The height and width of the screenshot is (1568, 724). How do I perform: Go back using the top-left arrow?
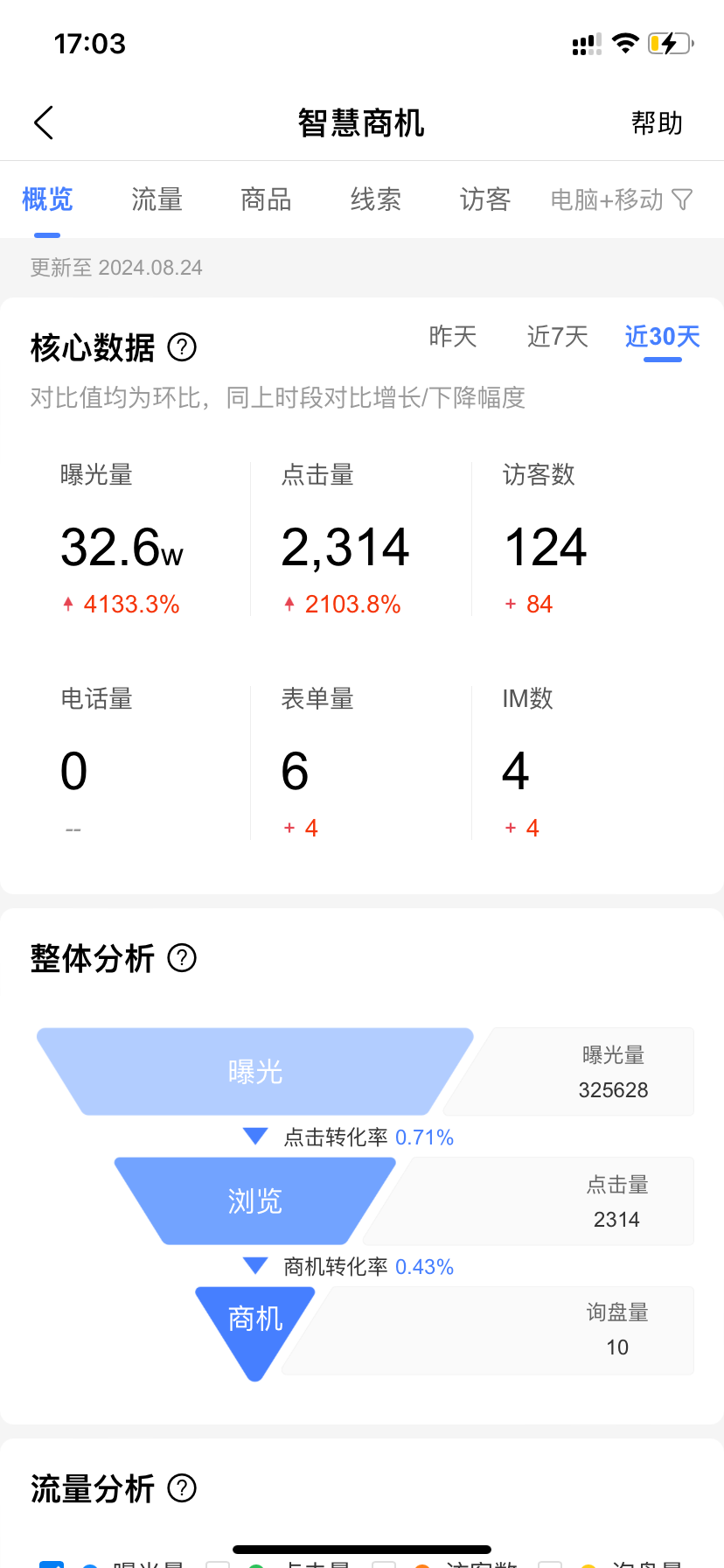pyautogui.click(x=44, y=122)
